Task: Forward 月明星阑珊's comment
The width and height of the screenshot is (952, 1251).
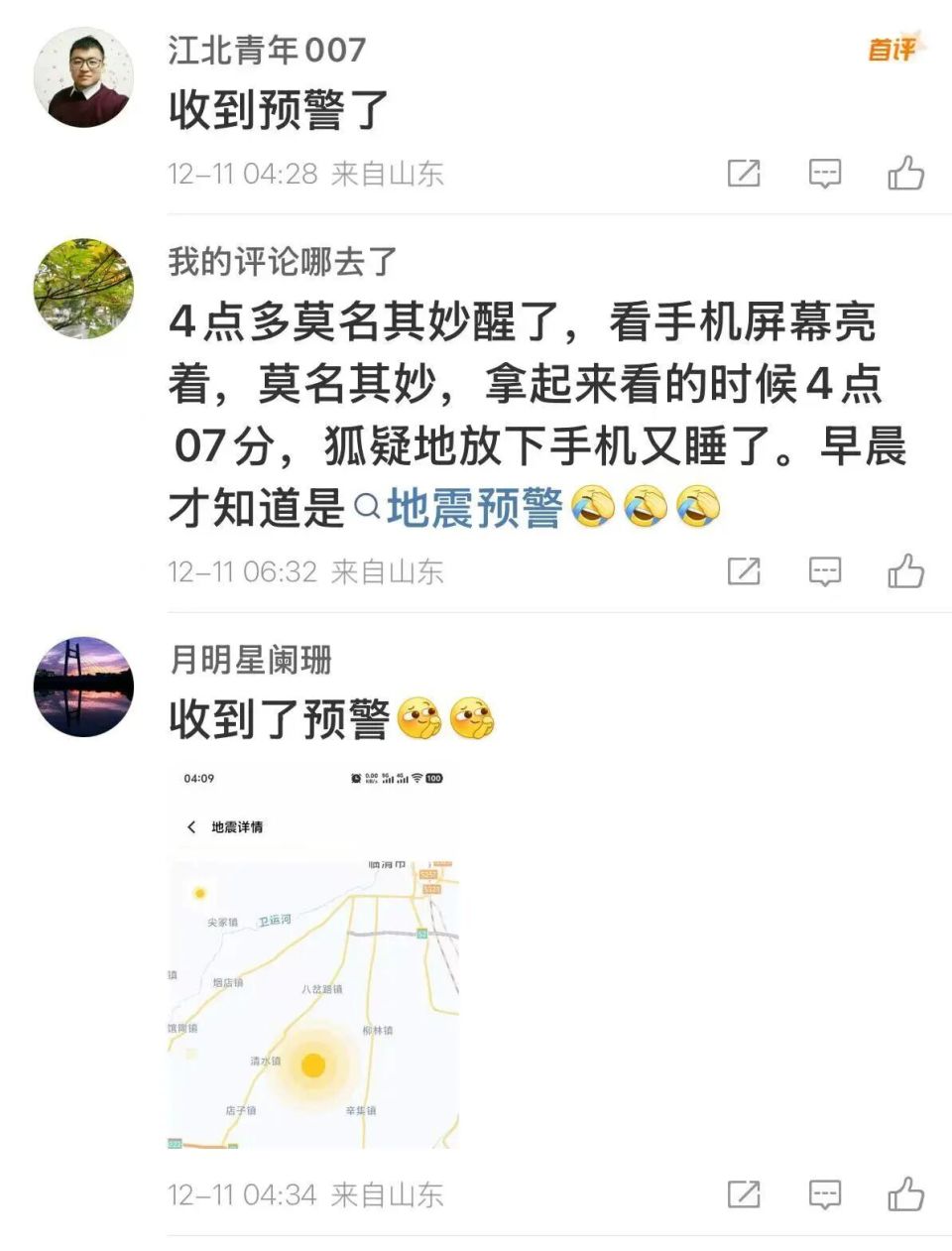Action: [x=744, y=1194]
